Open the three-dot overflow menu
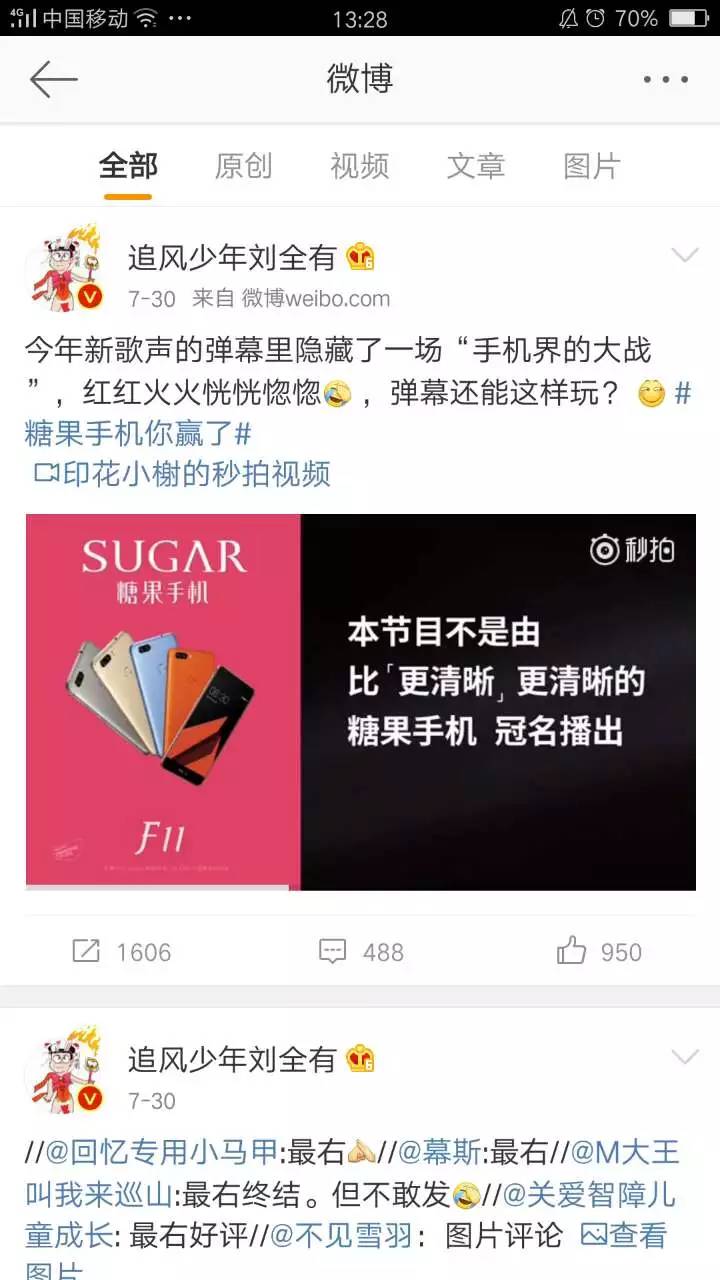720x1280 pixels. coord(665,80)
